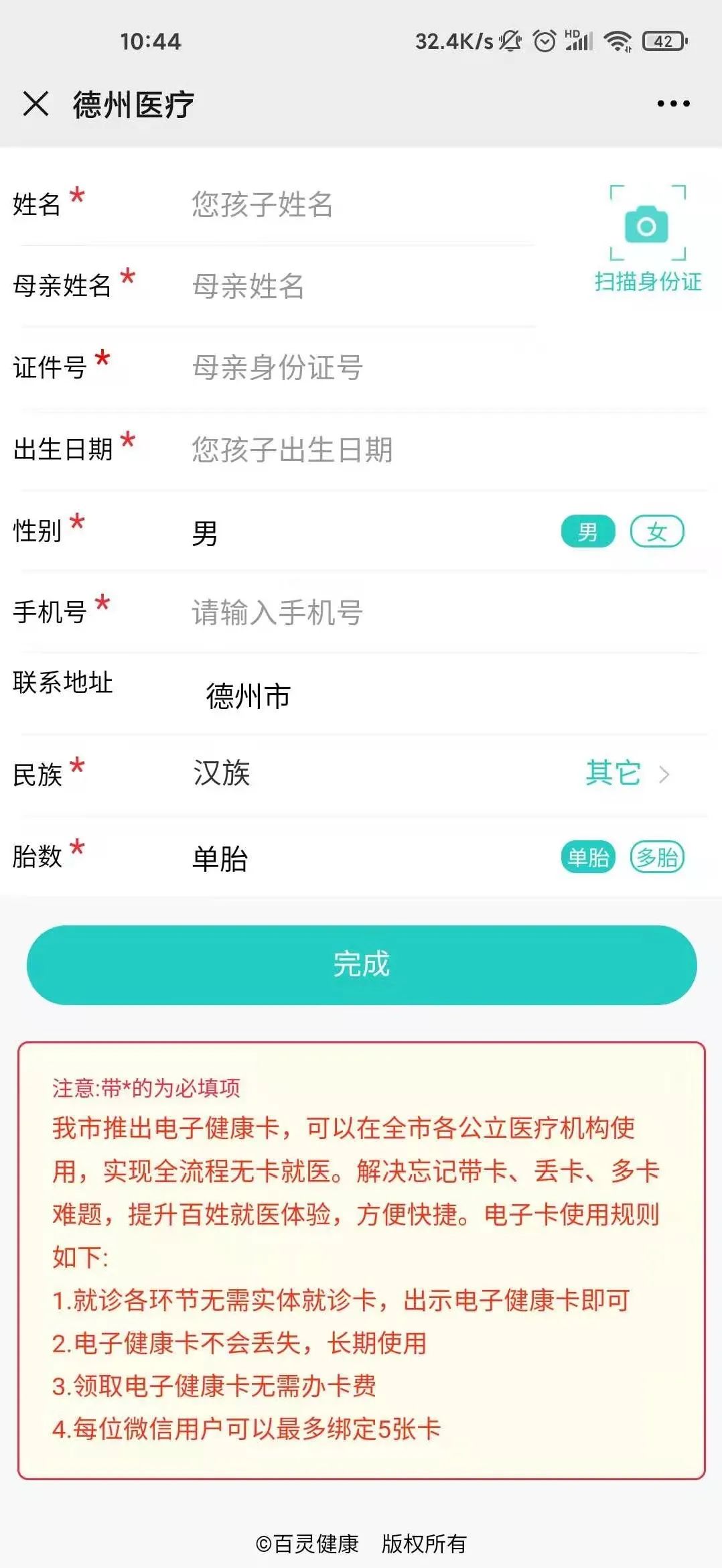Close the 德州医疗 page

(x=35, y=104)
